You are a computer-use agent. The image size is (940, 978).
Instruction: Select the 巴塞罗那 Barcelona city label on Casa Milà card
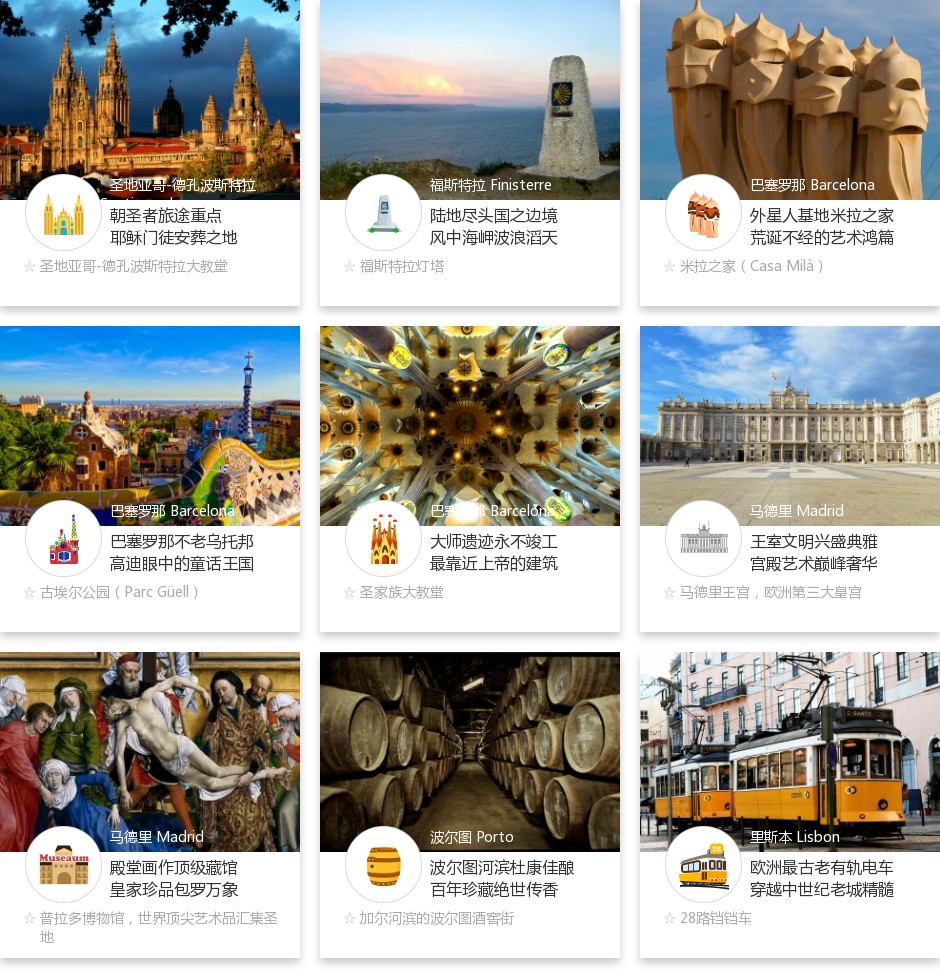[813, 185]
